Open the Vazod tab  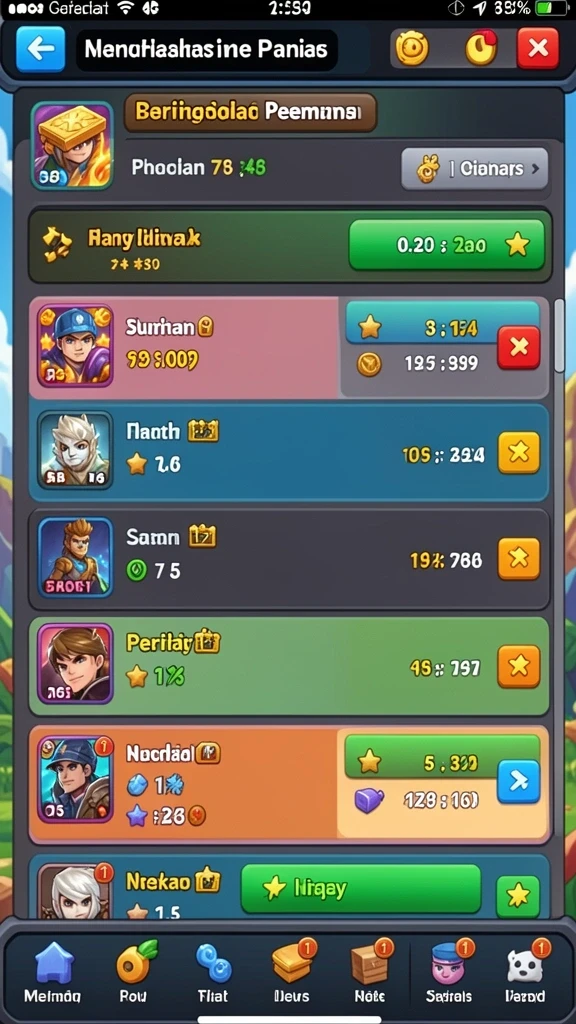(x=525, y=972)
